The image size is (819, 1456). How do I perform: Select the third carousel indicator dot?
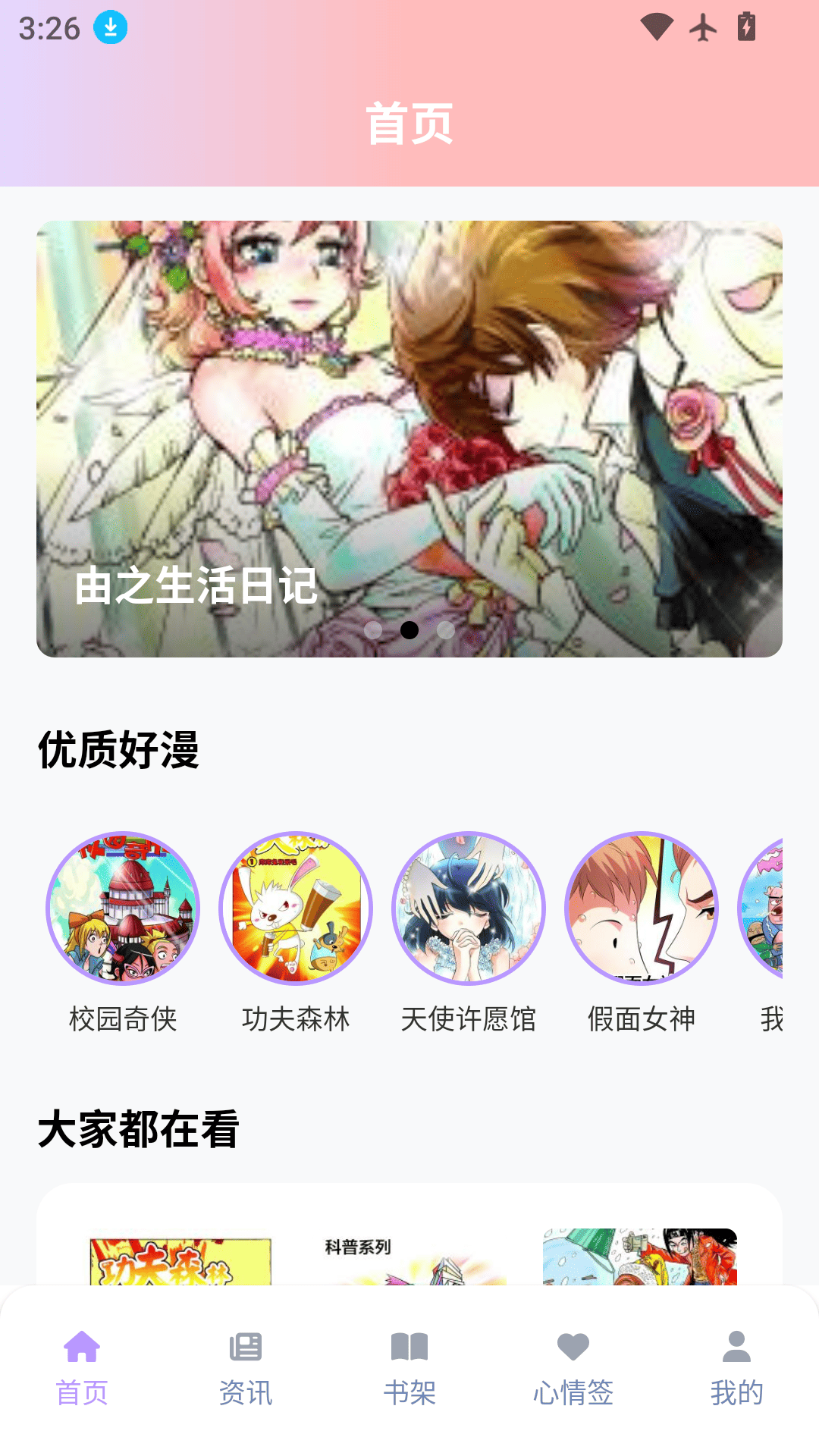coord(444,630)
